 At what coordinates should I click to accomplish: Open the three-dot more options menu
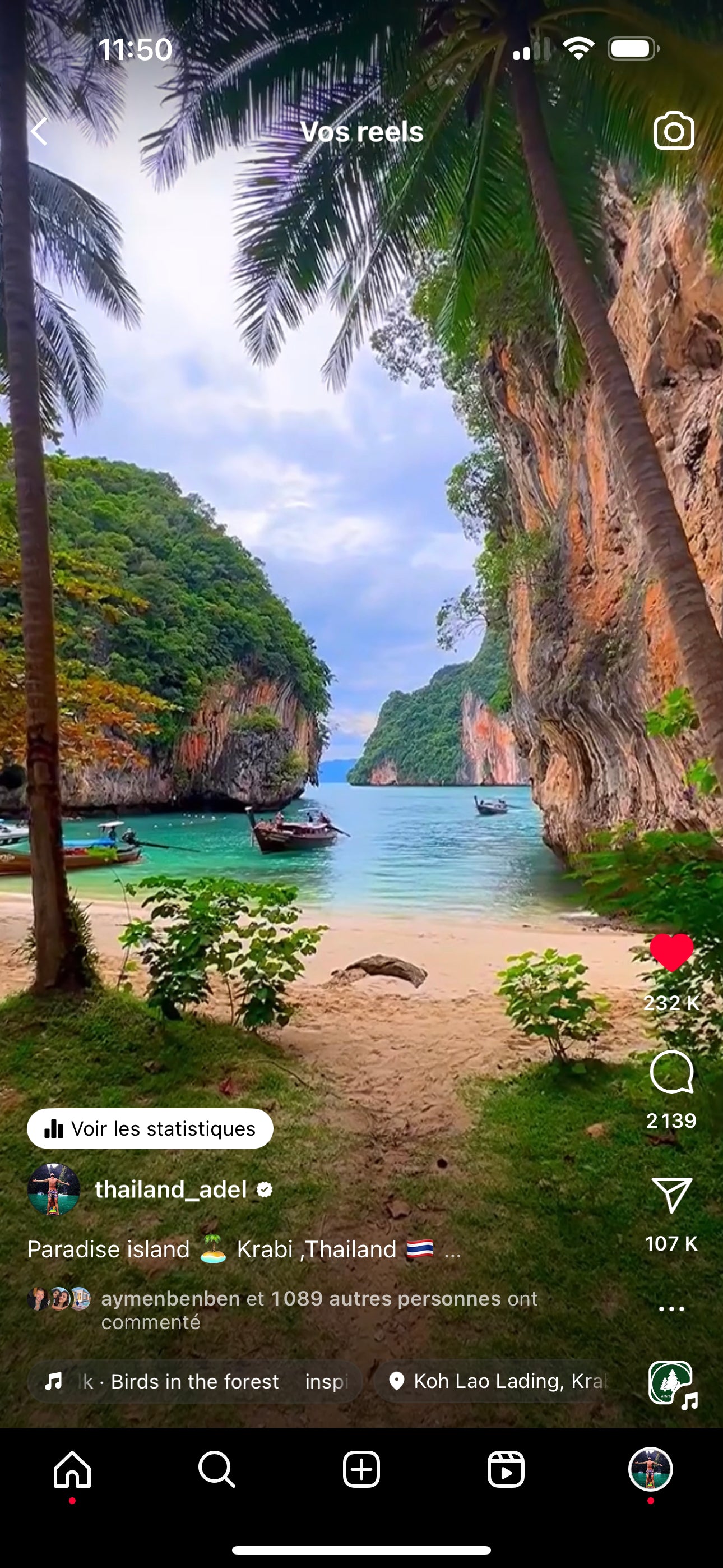coord(671,1309)
